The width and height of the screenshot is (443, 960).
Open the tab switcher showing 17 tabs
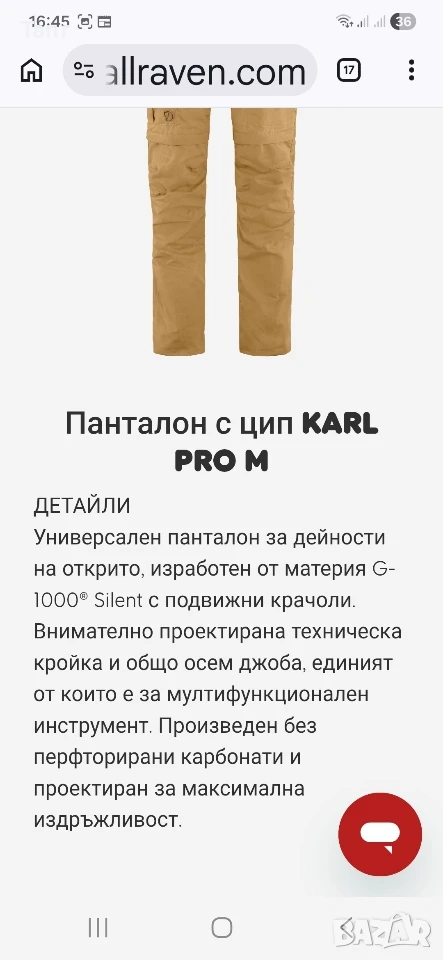coord(348,70)
